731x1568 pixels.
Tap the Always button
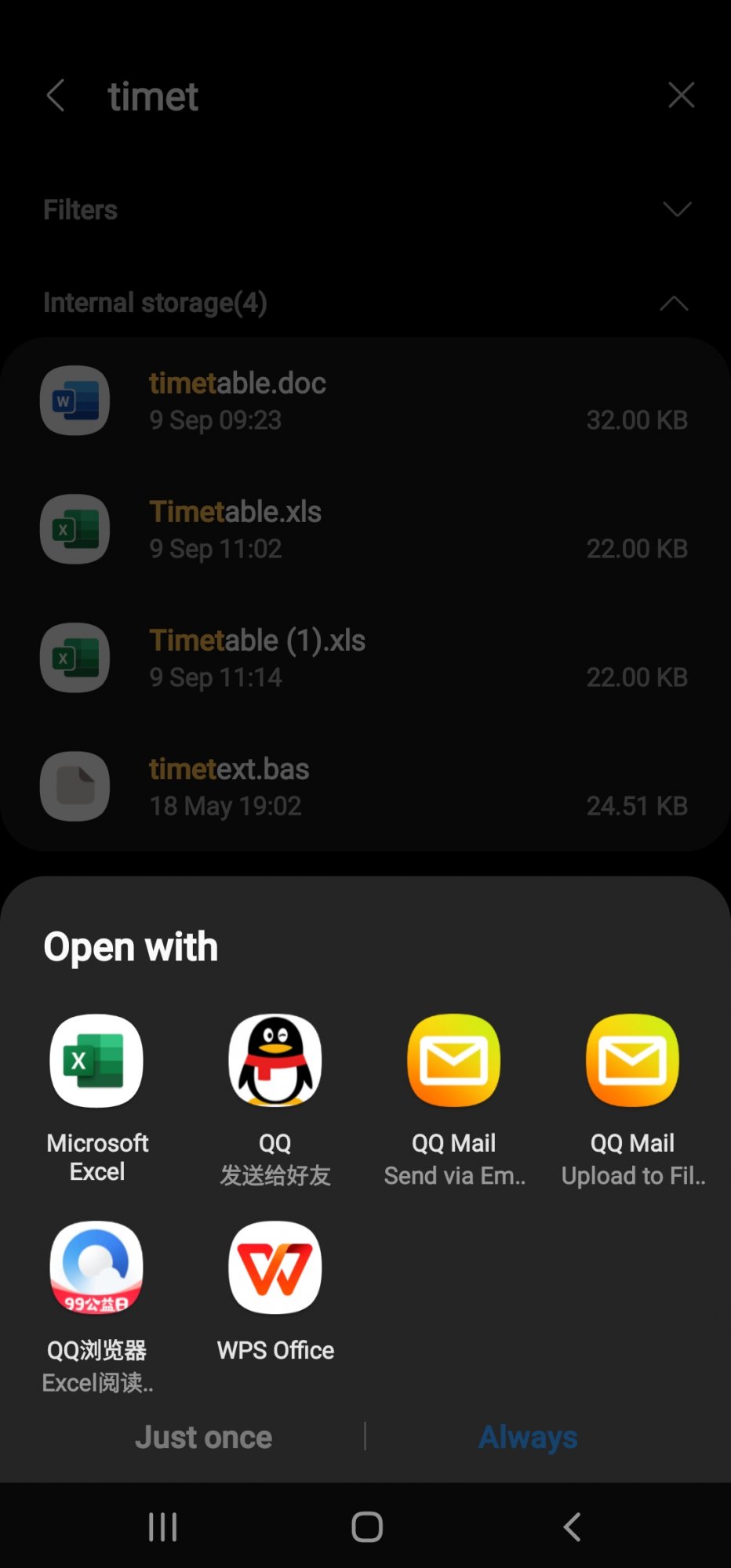pyautogui.click(x=528, y=1437)
